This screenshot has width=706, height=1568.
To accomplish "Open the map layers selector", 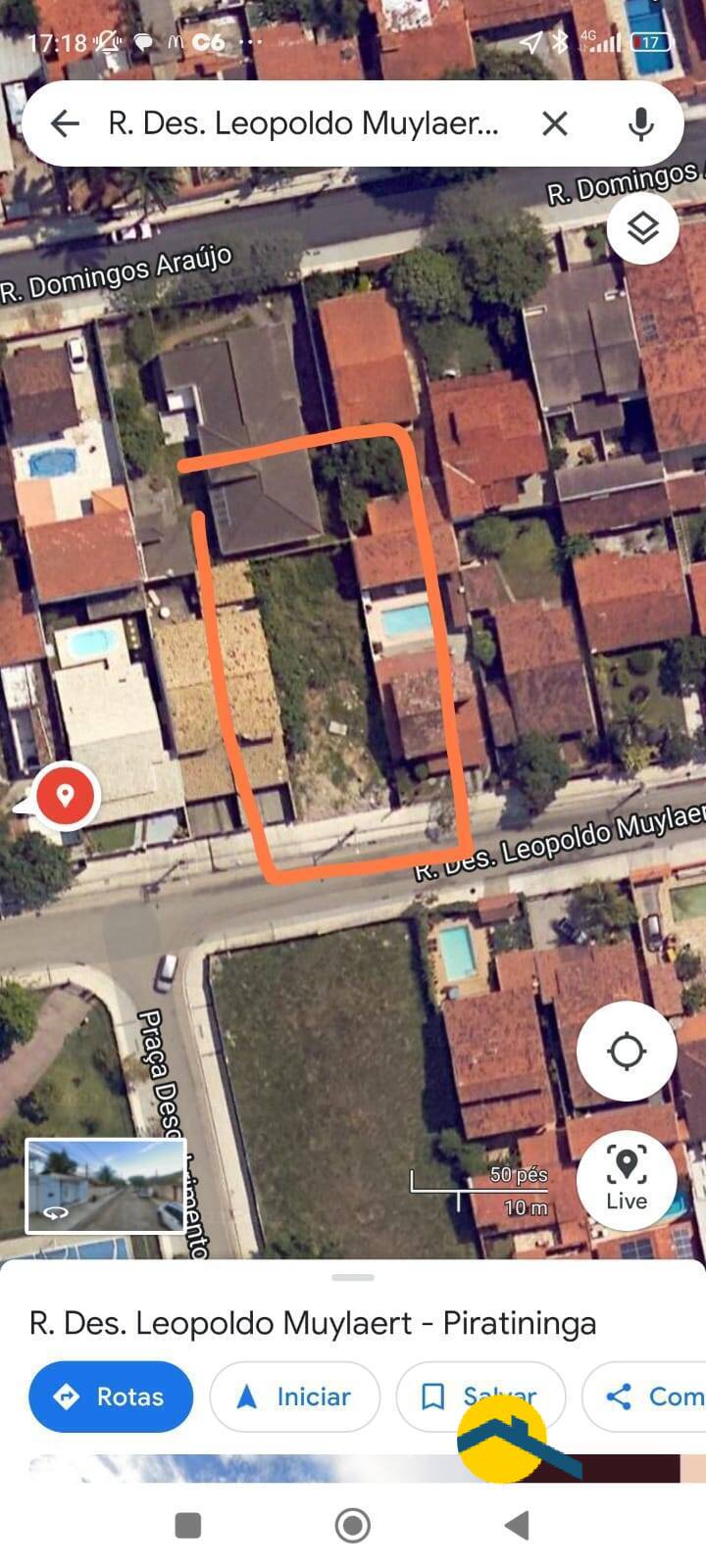I will point(642,228).
